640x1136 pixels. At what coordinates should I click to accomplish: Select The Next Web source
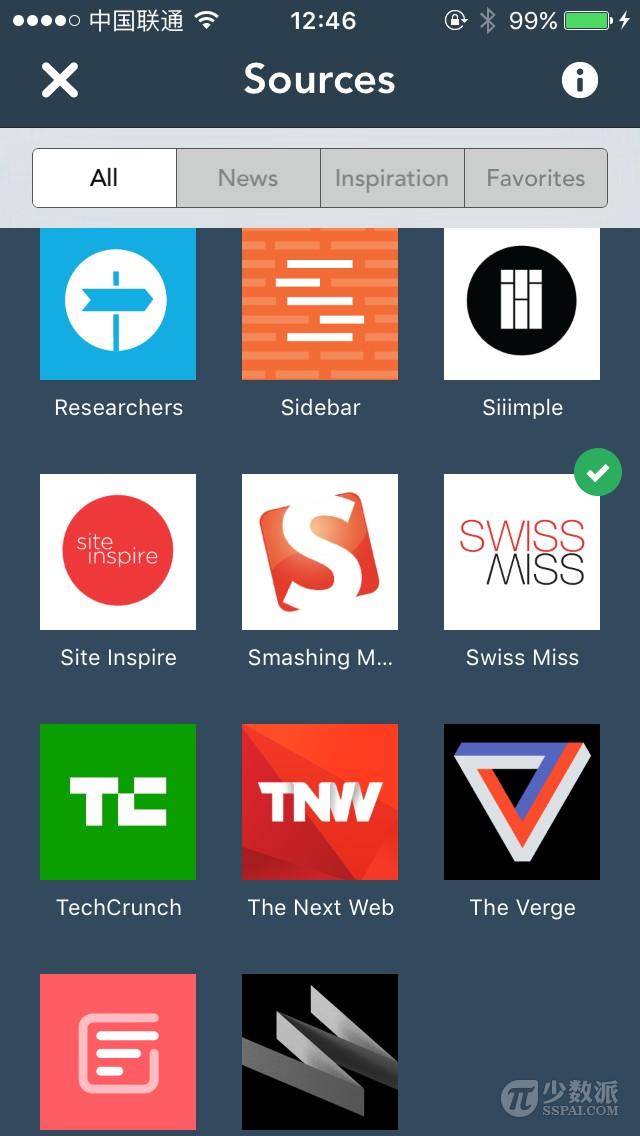[320, 802]
